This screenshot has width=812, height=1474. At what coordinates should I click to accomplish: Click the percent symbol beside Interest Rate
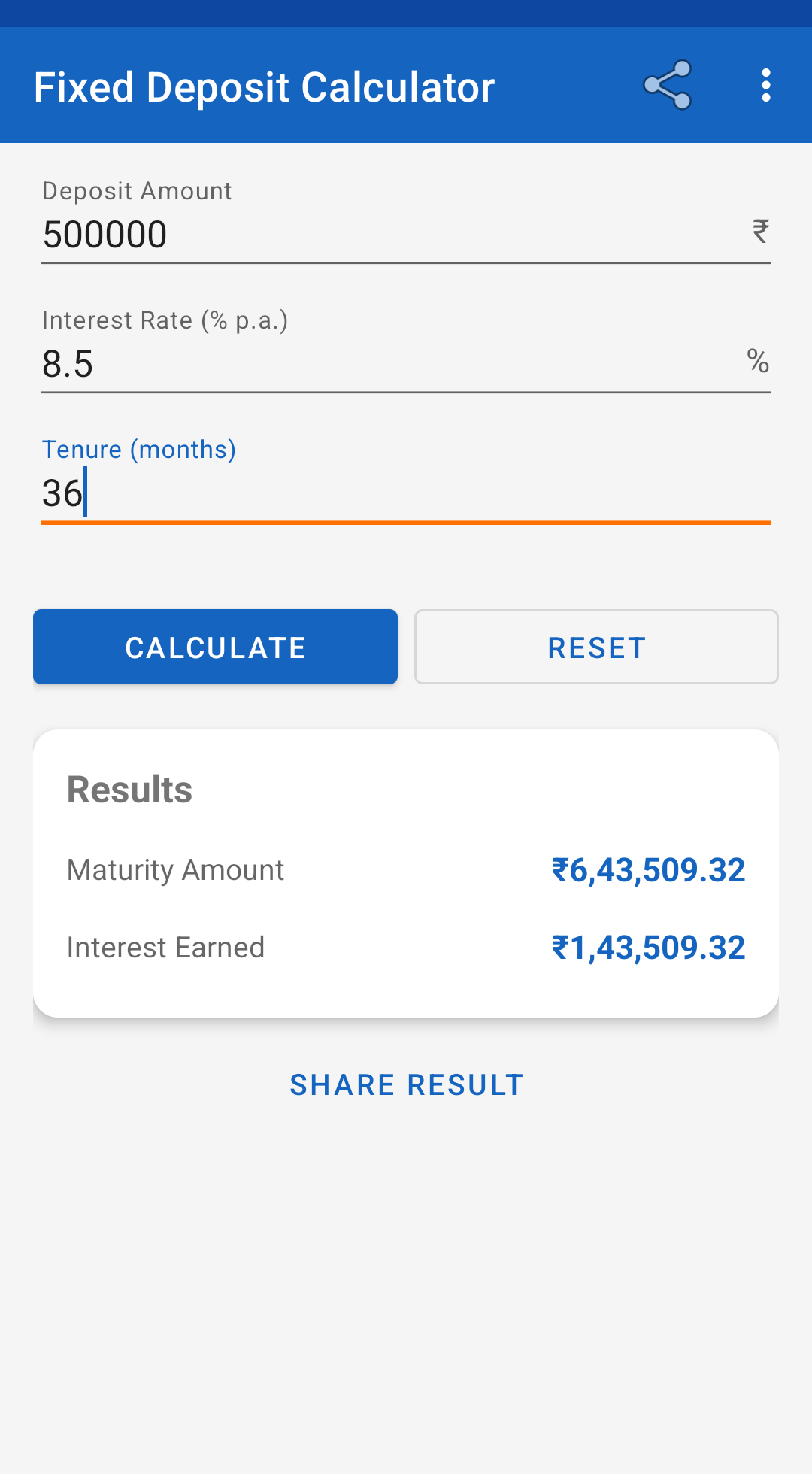[x=758, y=361]
